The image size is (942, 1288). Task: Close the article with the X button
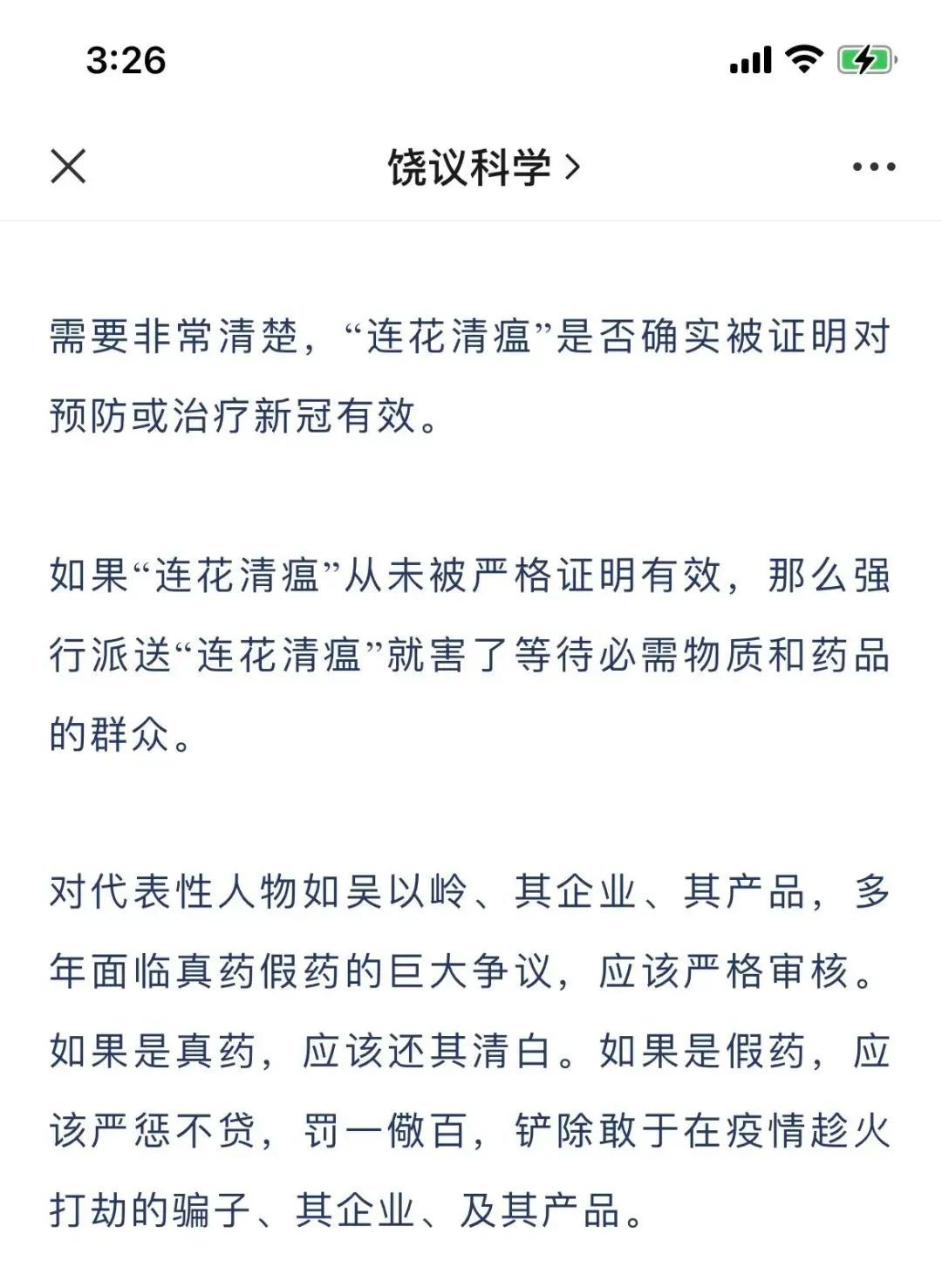[68, 166]
